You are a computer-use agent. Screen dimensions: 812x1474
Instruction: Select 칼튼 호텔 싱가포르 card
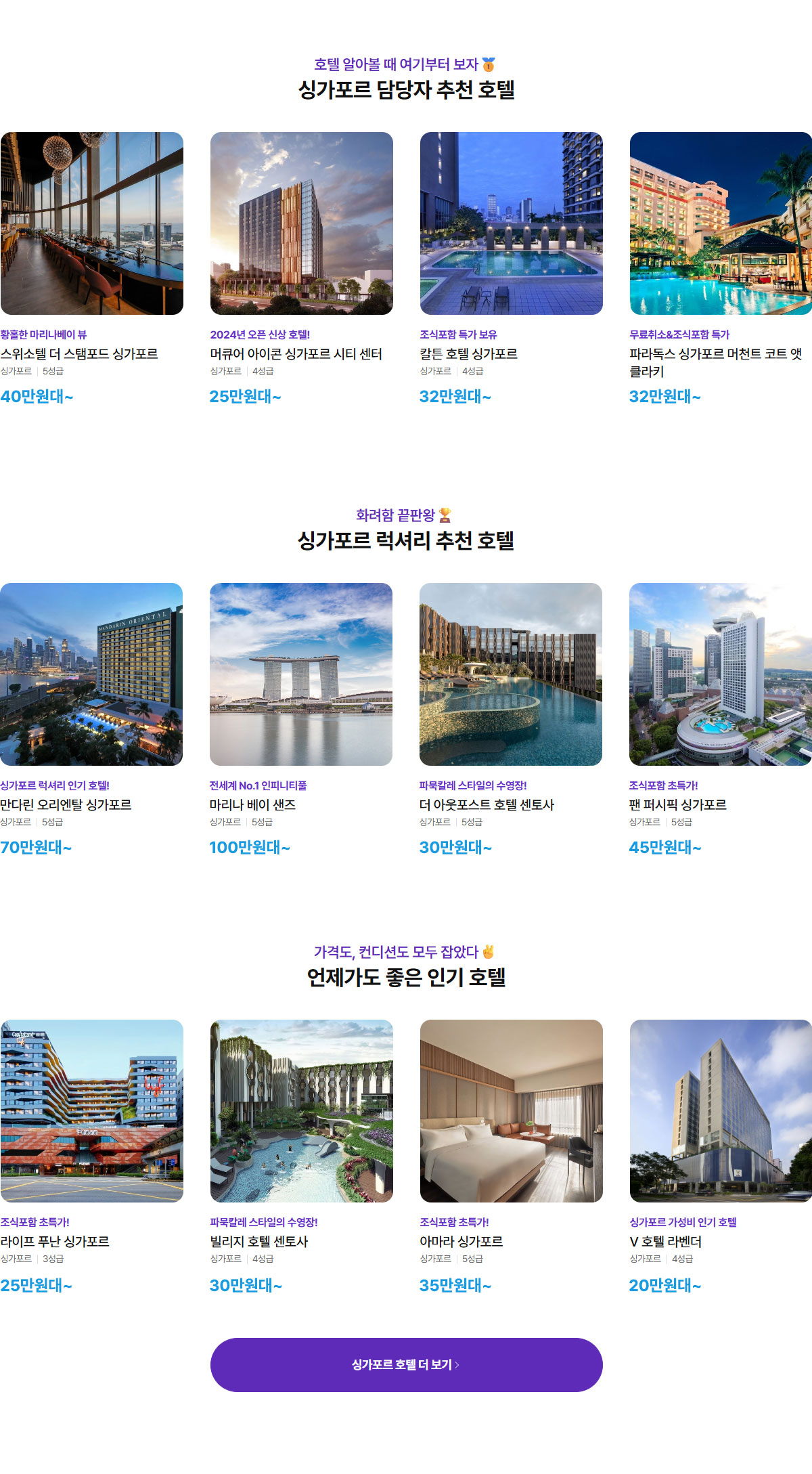[x=511, y=223]
